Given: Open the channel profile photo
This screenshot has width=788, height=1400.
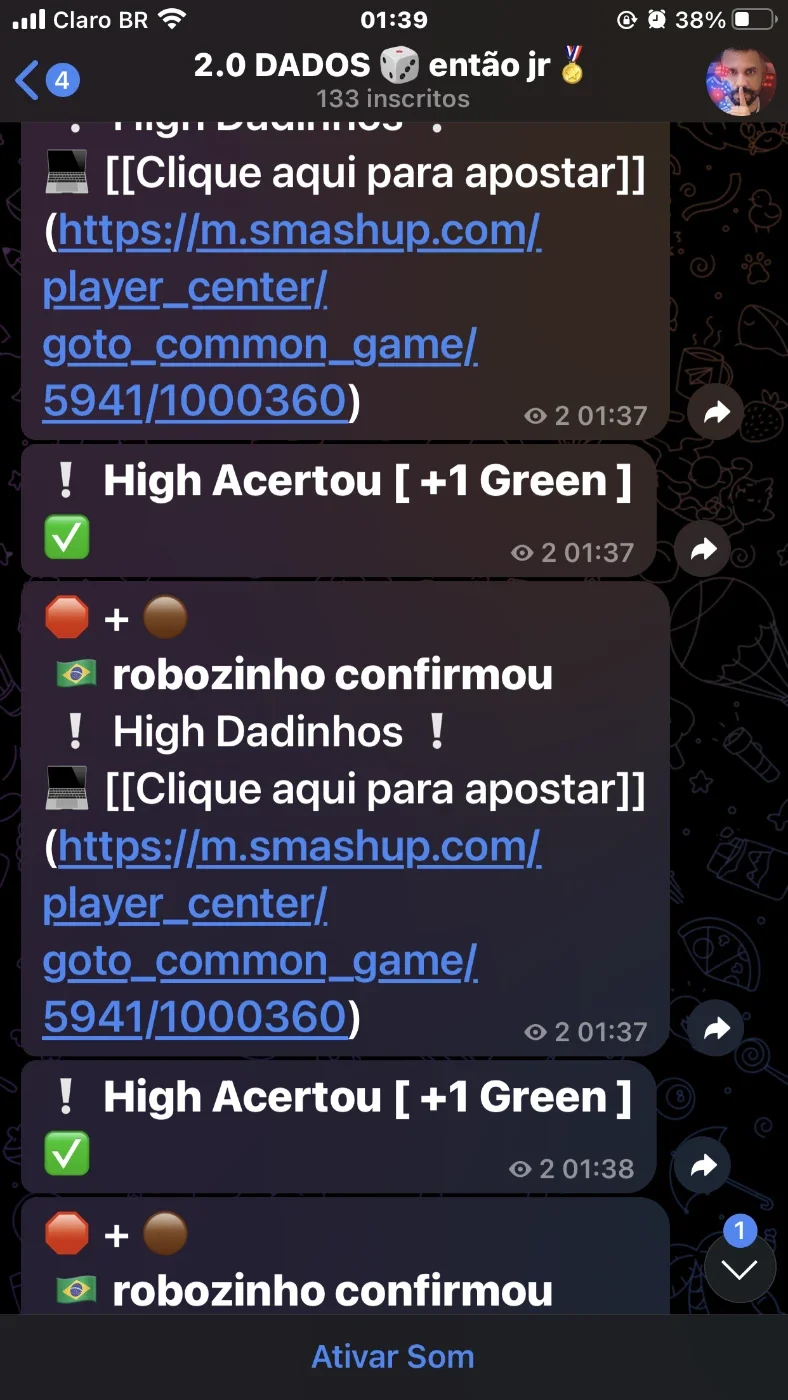Looking at the screenshot, I should coord(741,81).
